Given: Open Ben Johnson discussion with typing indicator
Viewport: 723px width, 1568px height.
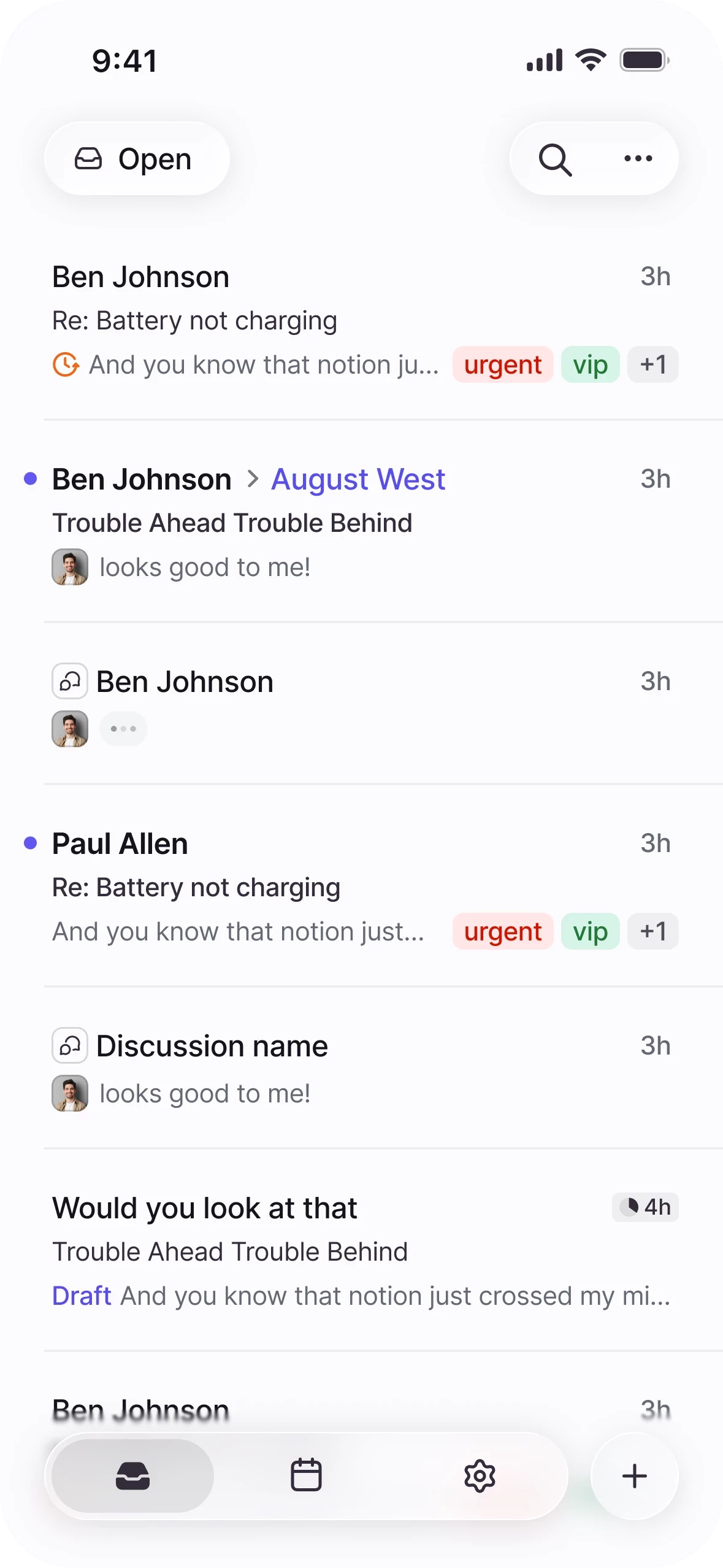Looking at the screenshot, I should click(x=343, y=704).
